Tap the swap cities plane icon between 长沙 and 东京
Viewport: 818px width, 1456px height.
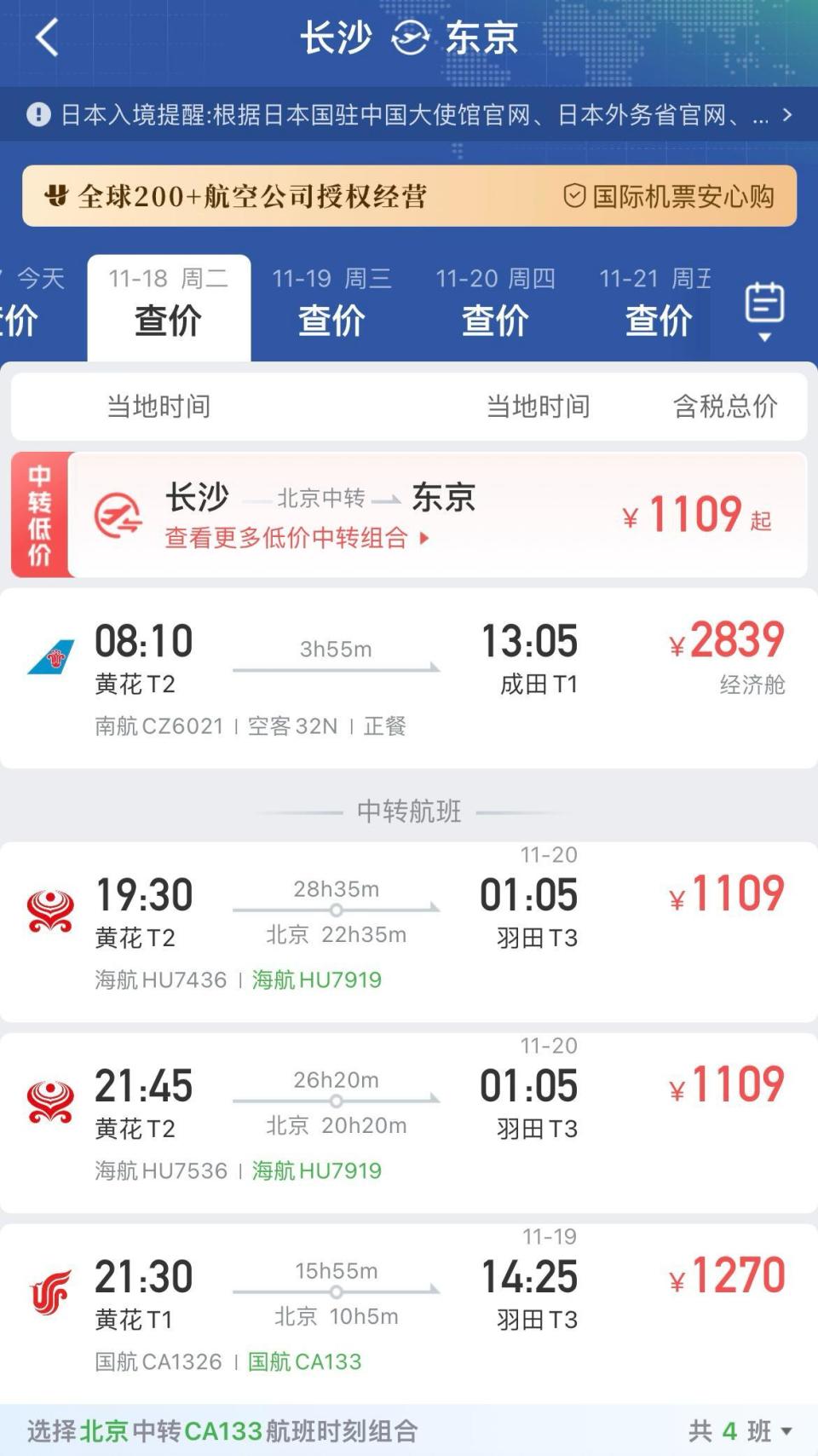pos(409,38)
